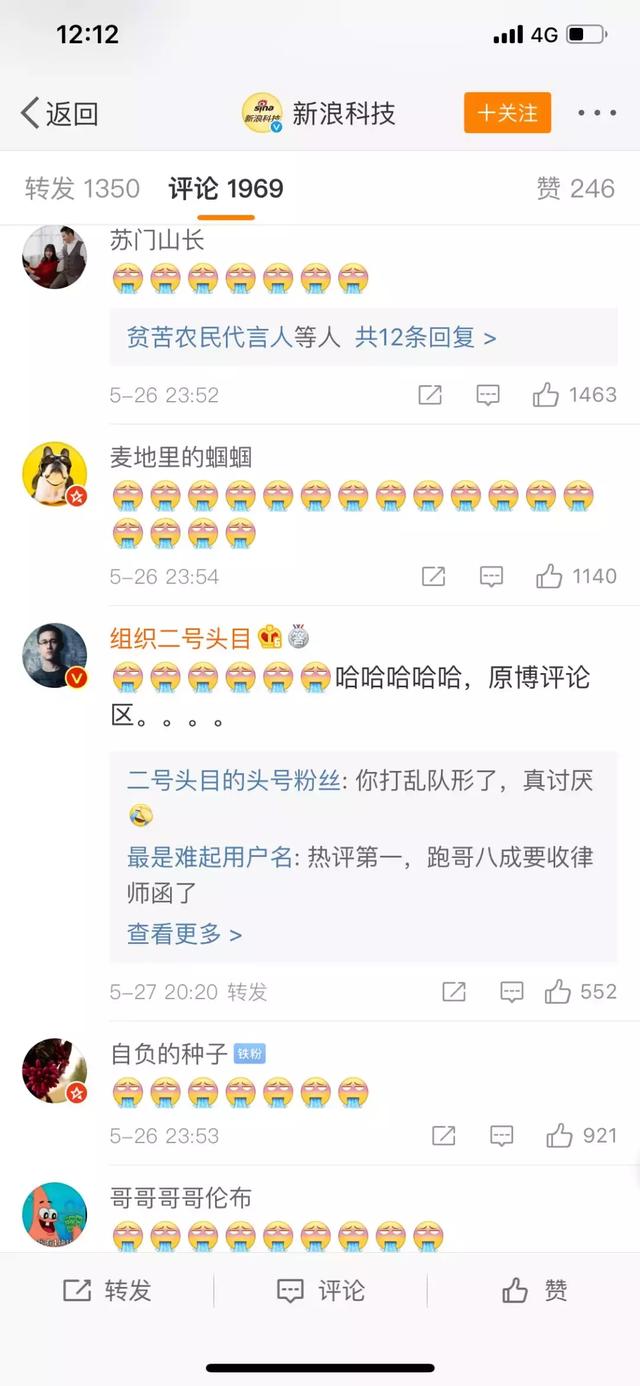Tap 转发 in the bottom bar

(x=107, y=1291)
